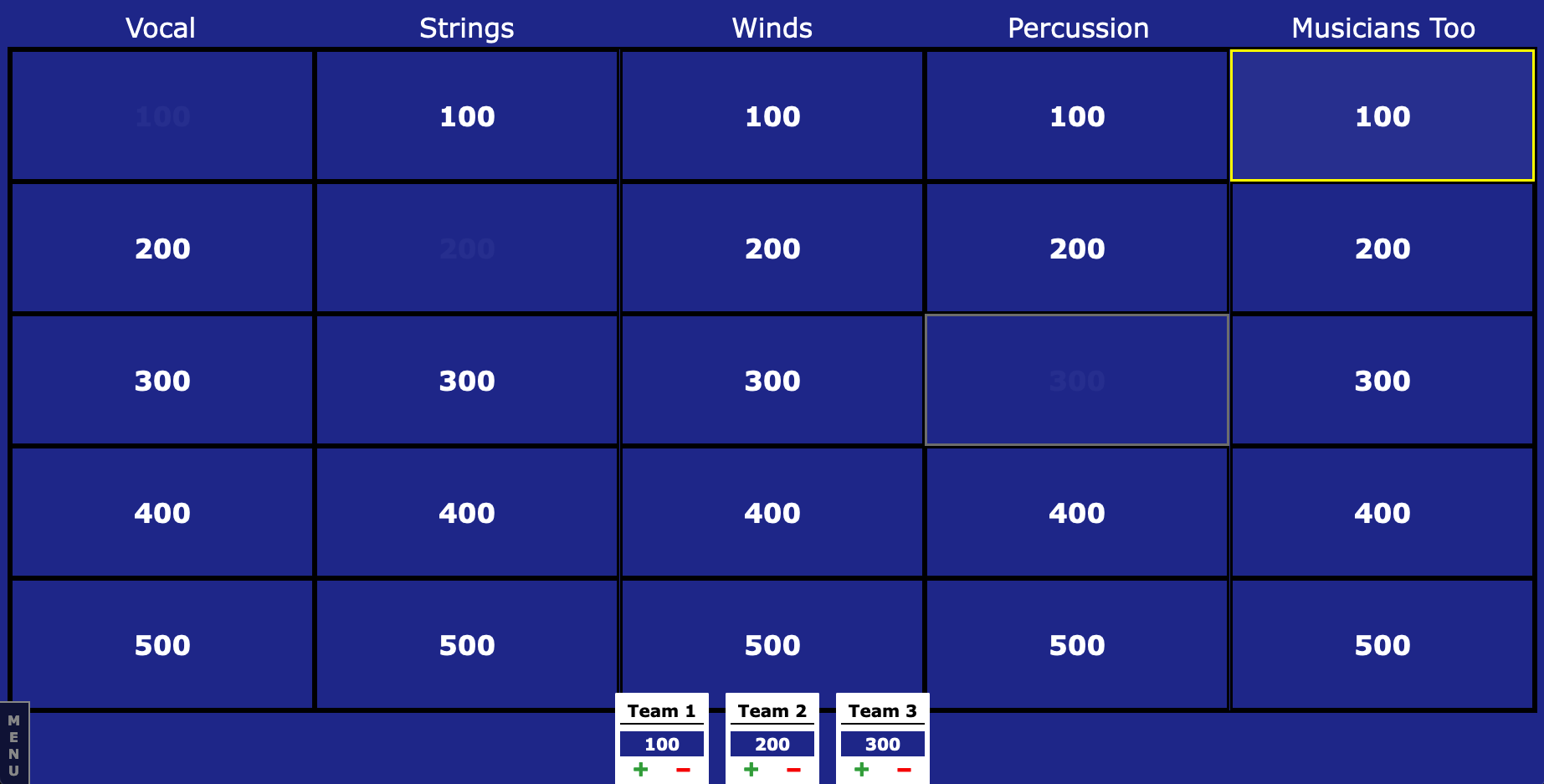Image resolution: width=1544 pixels, height=784 pixels.
Task: Add points to Team 2
Action: (x=751, y=770)
